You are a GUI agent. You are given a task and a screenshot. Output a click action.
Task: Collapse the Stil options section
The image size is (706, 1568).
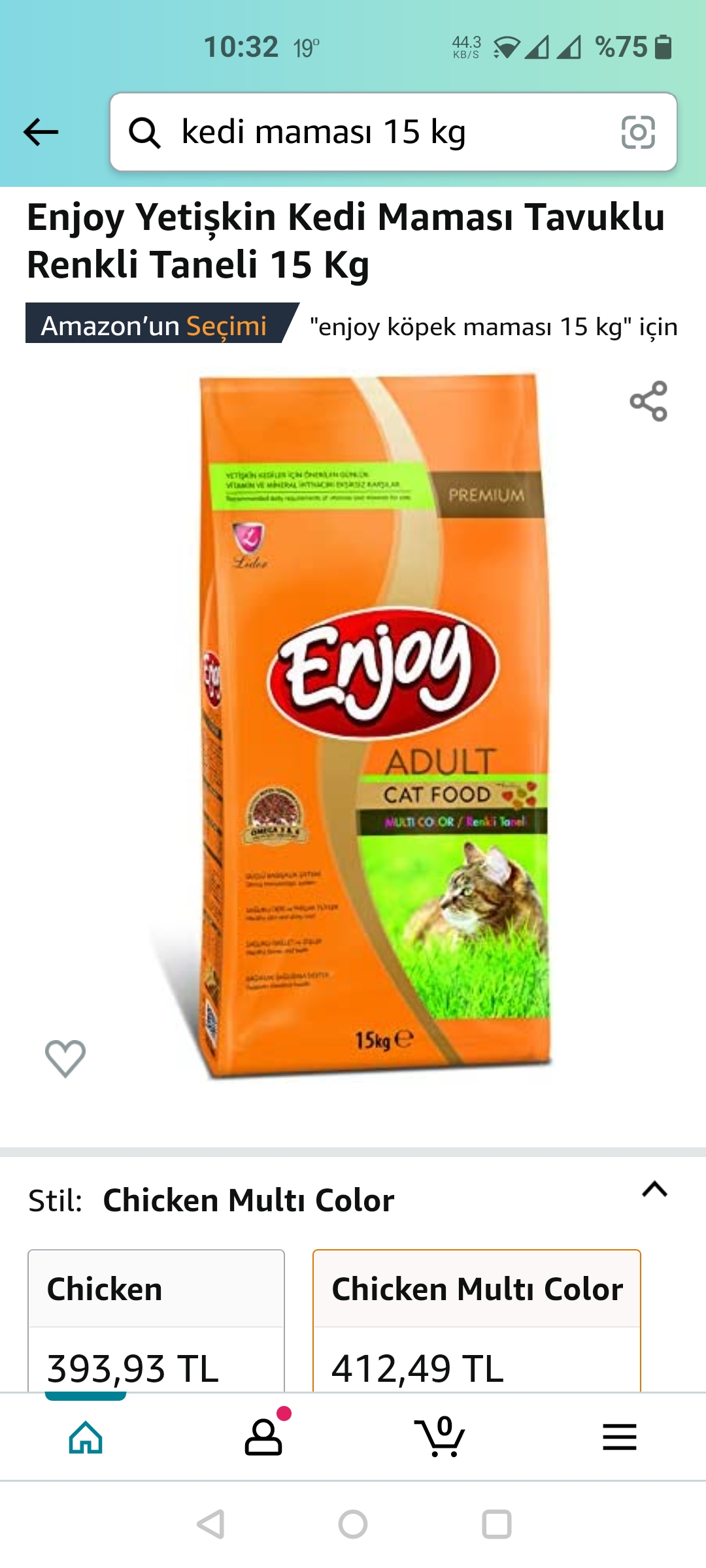[x=654, y=1189]
